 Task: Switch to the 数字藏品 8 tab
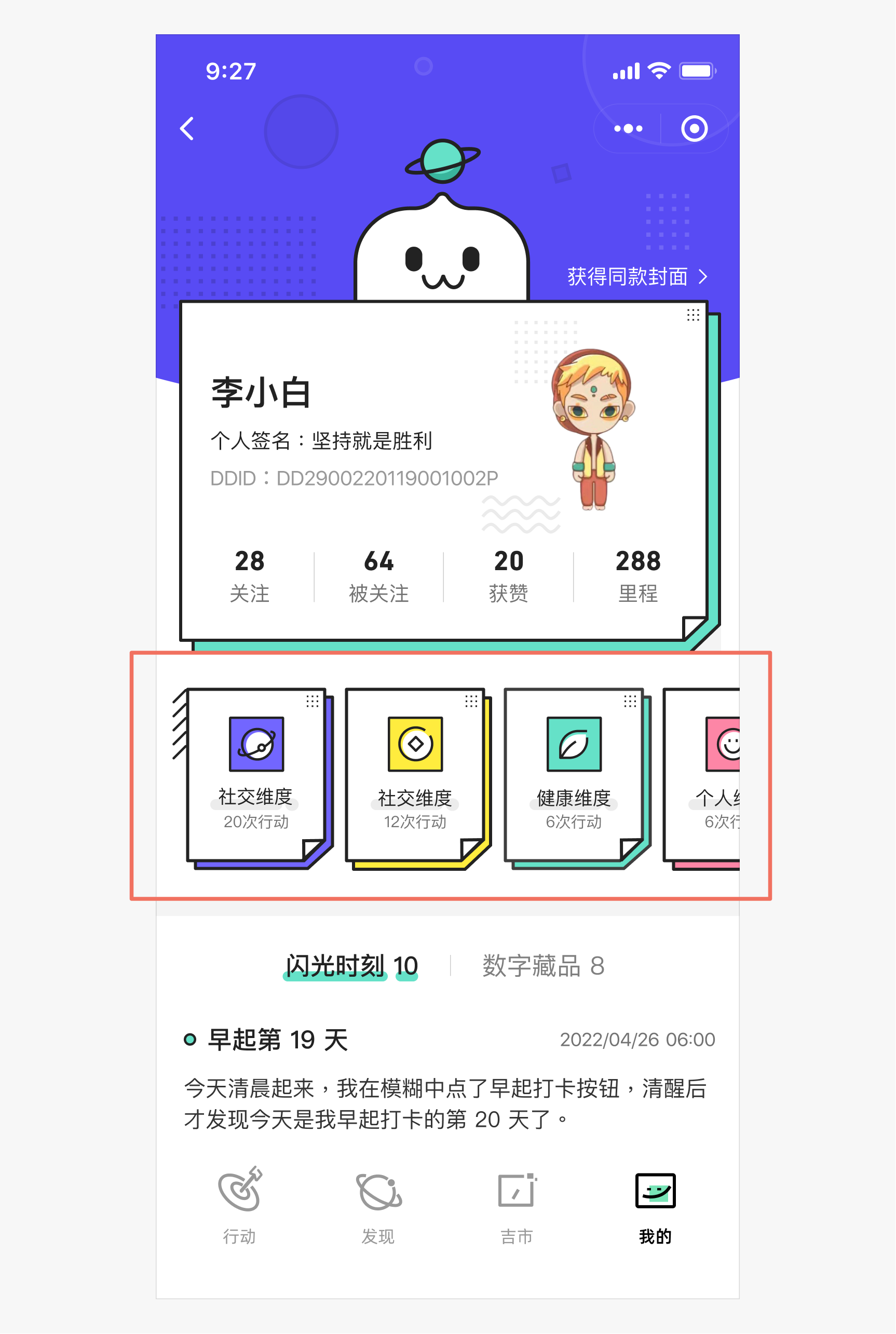coord(544,966)
